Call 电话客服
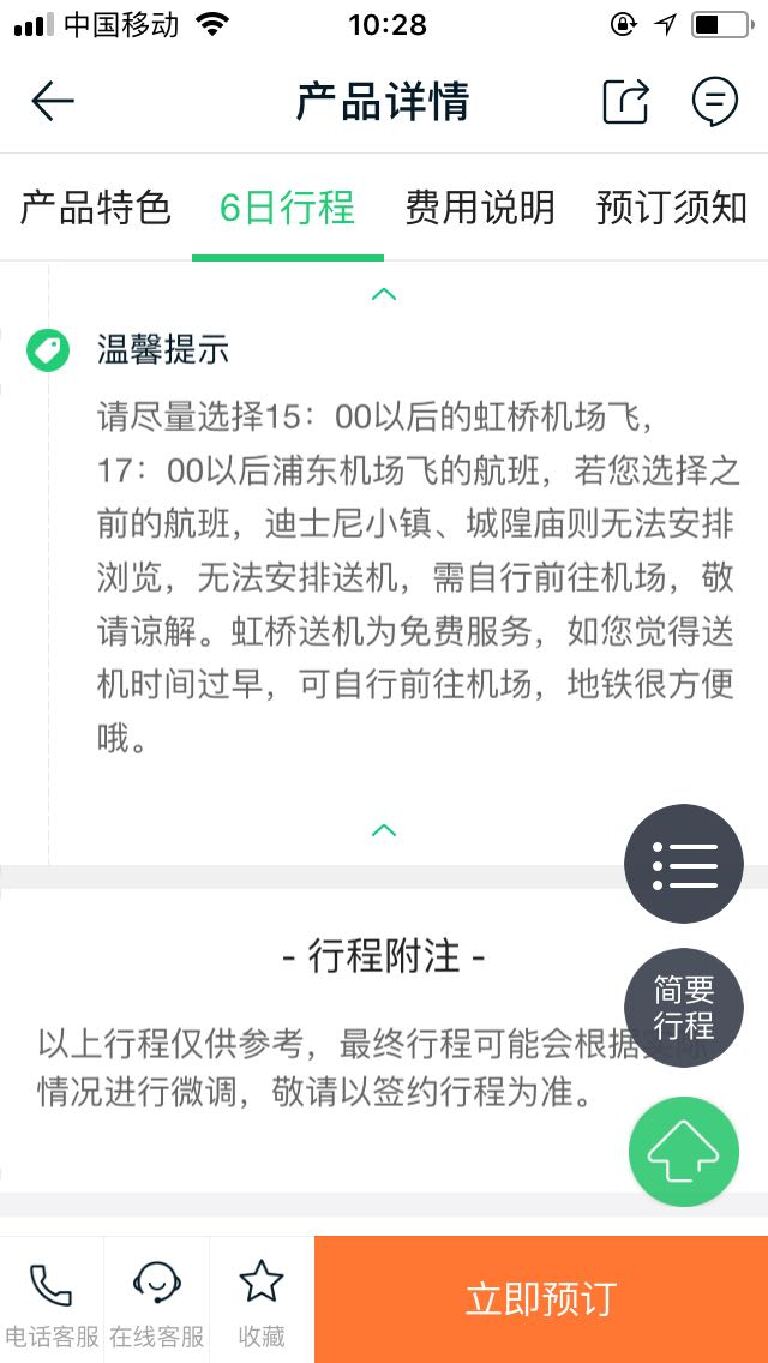Viewport: 768px width, 1363px height. (52, 1300)
